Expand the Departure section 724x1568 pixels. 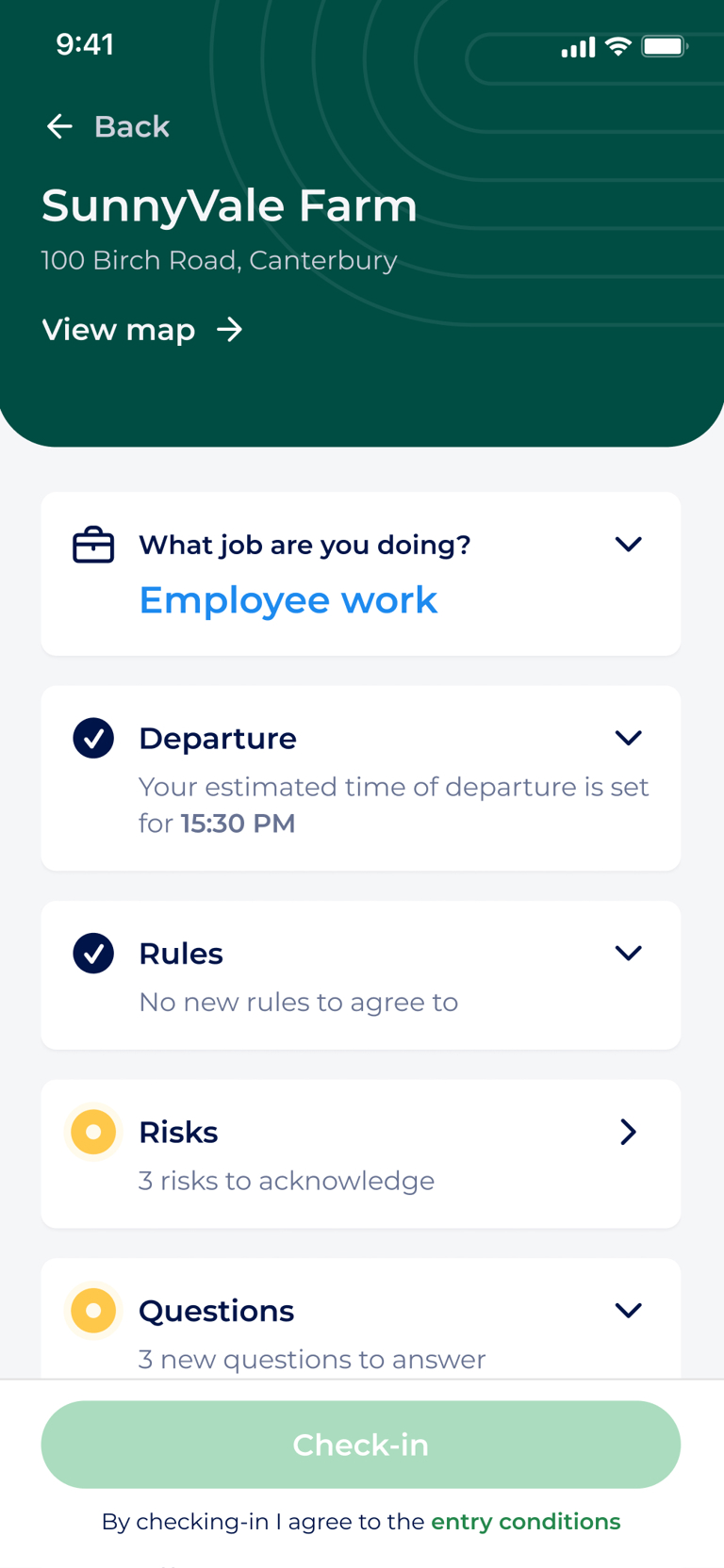628,738
